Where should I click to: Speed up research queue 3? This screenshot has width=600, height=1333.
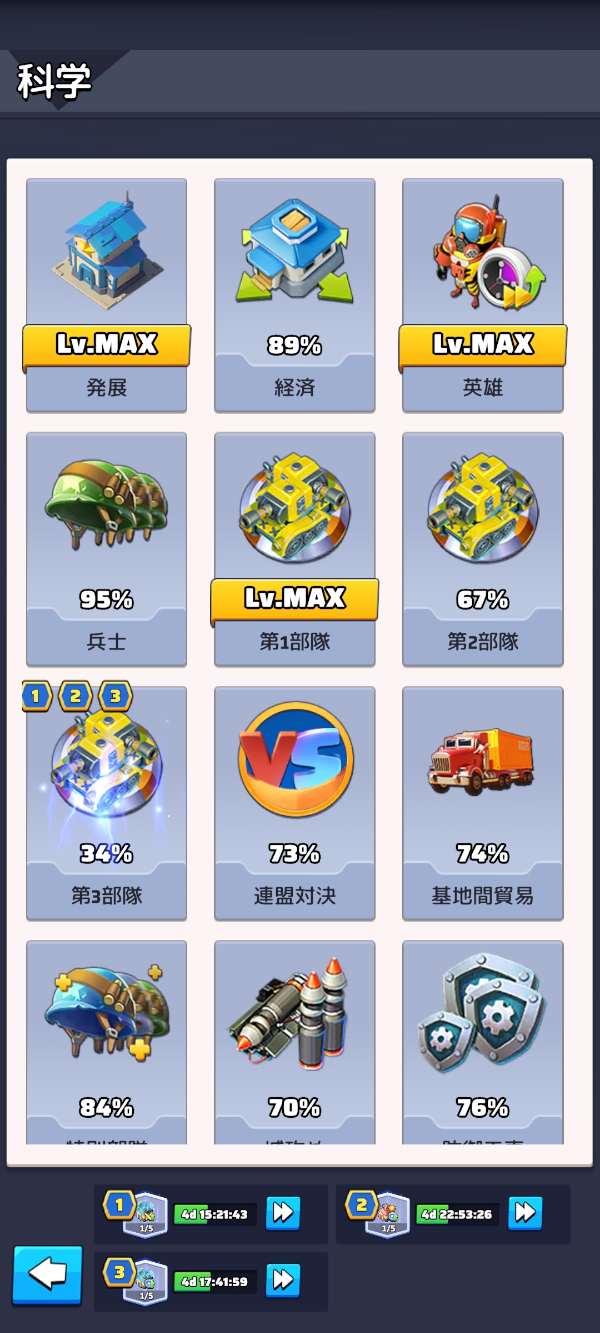(x=283, y=1279)
